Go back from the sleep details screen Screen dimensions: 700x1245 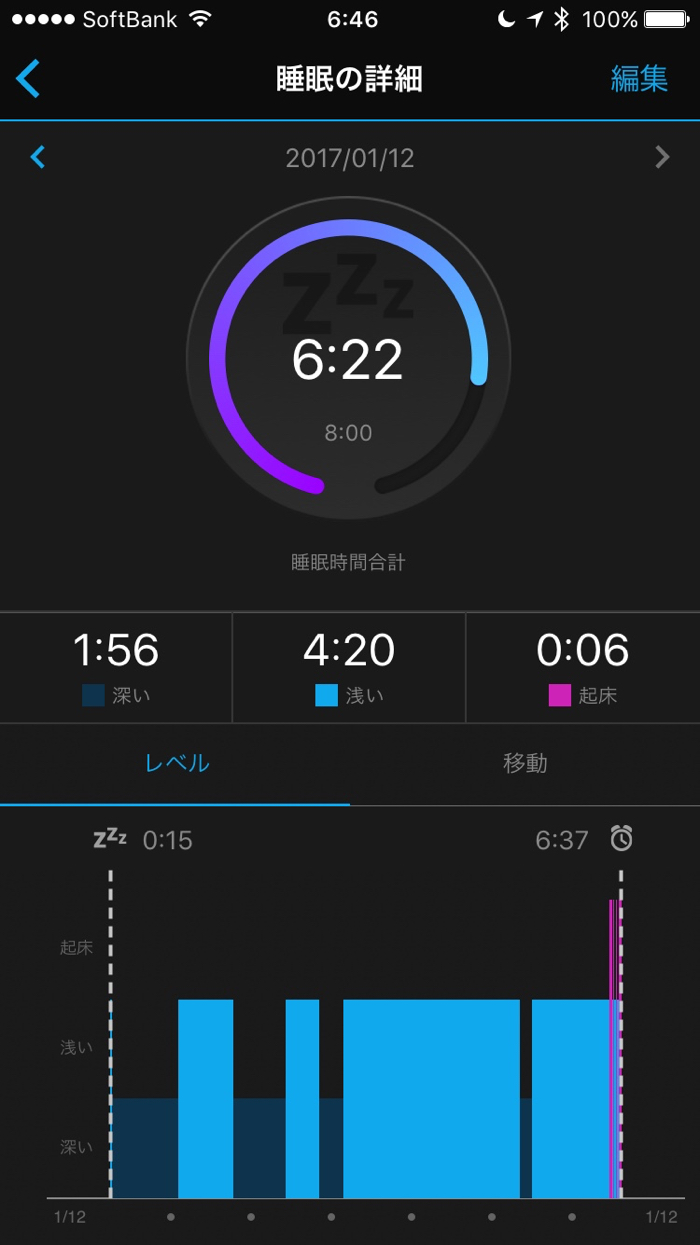(28, 79)
